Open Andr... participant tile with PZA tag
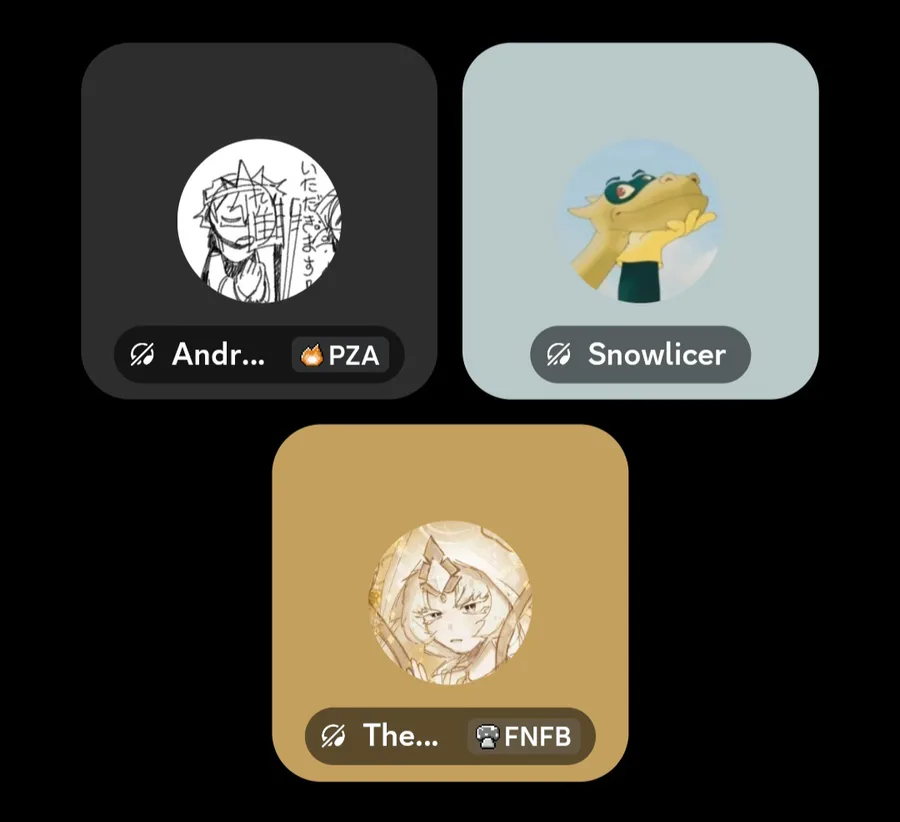 pos(259,221)
